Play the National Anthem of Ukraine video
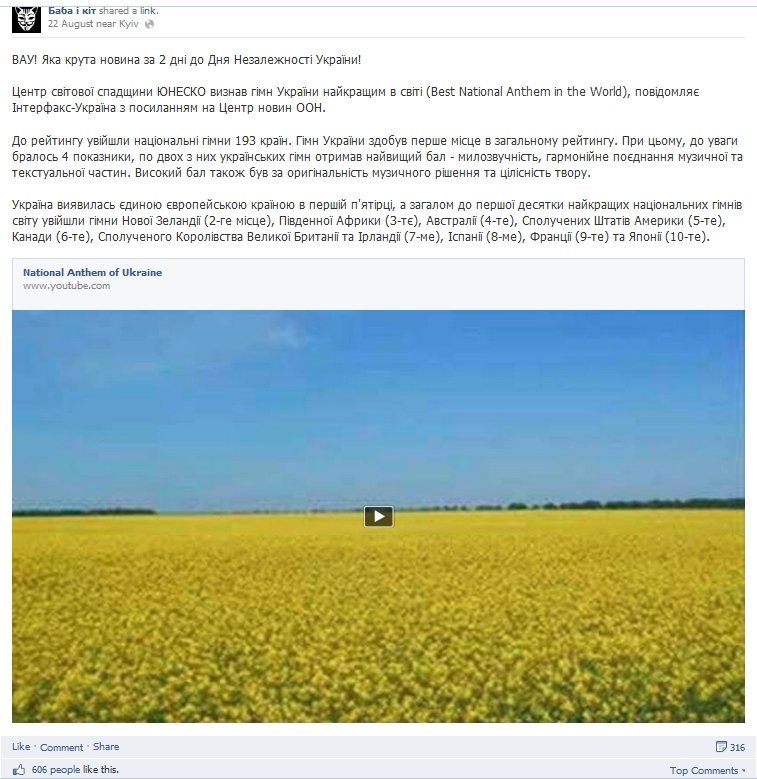The width and height of the screenshot is (757, 779). [378, 516]
